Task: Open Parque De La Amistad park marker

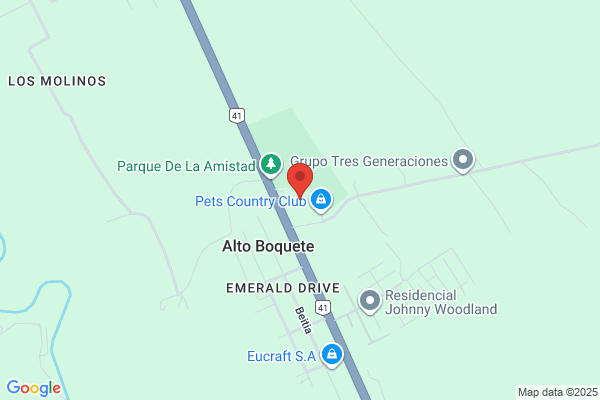Action: click(x=271, y=165)
